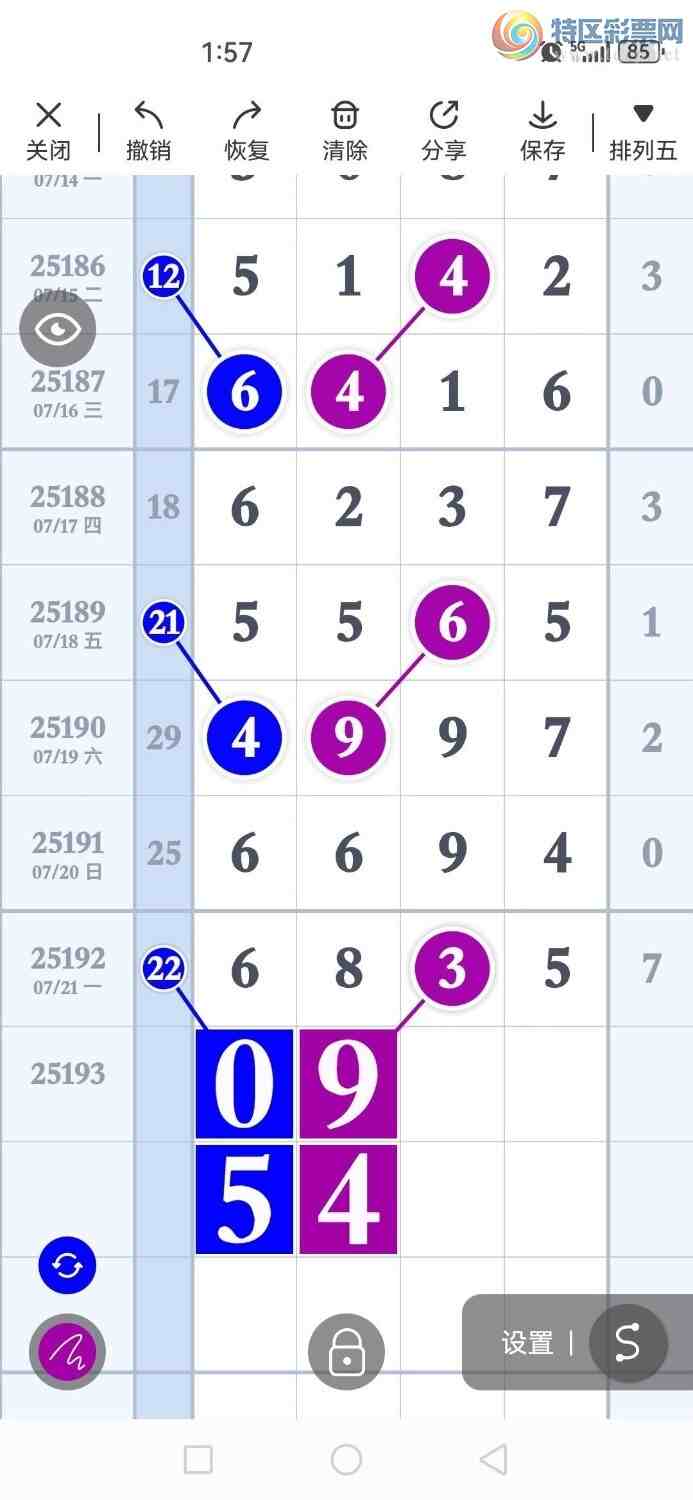The width and height of the screenshot is (693, 1500).
Task: Open the 排列五 lottery type dropdown
Action: click(643, 131)
